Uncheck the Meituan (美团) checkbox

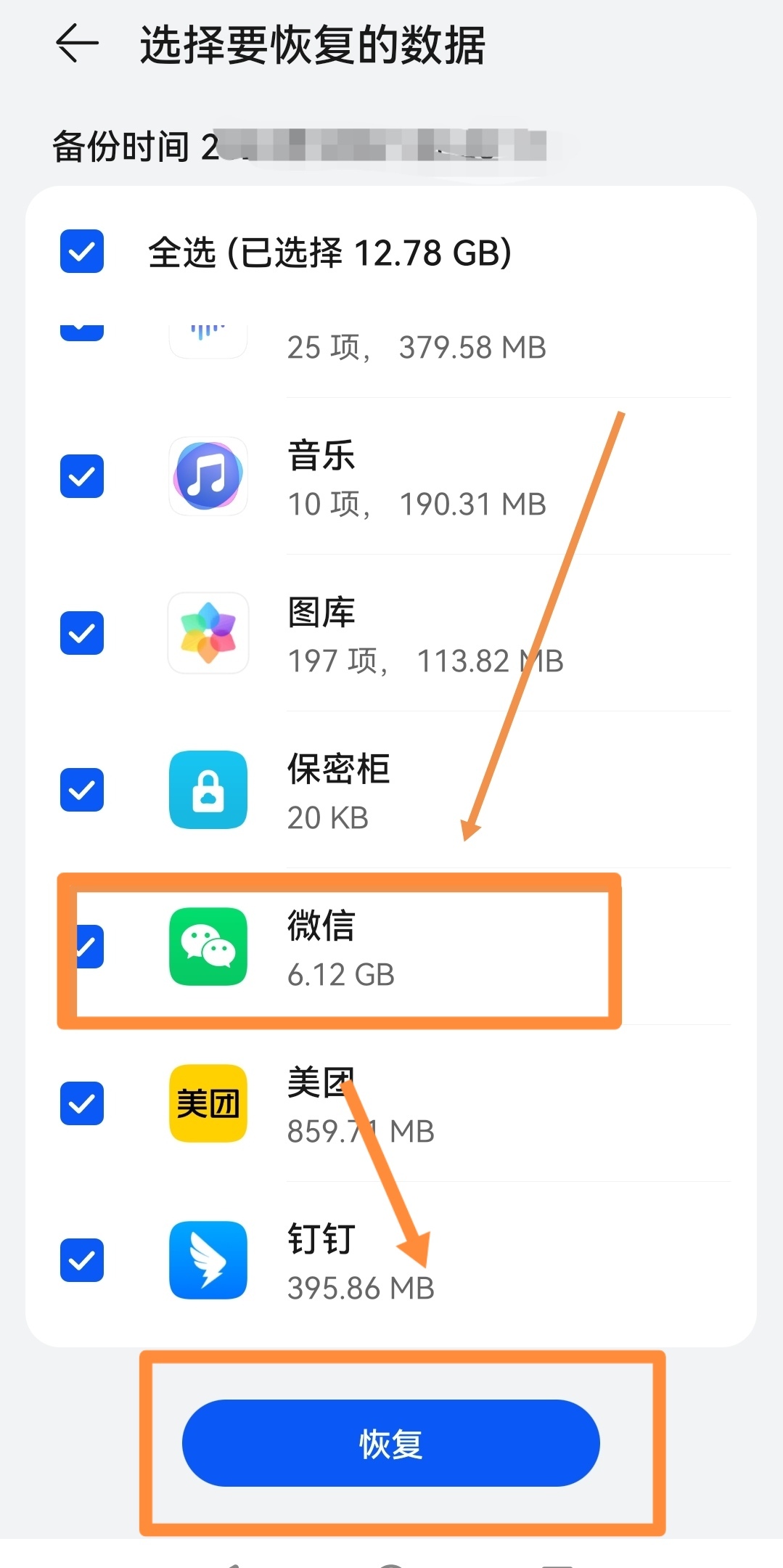coord(82,1103)
